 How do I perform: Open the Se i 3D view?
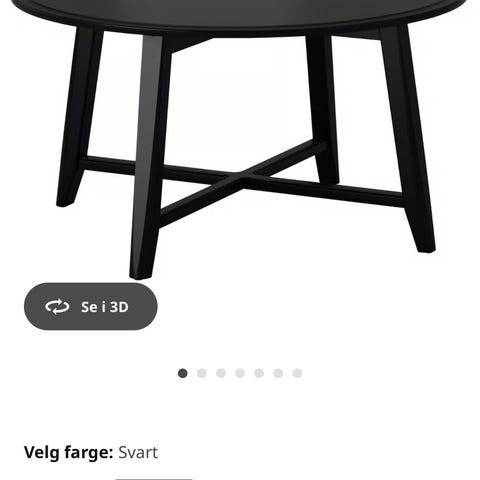[90, 306]
